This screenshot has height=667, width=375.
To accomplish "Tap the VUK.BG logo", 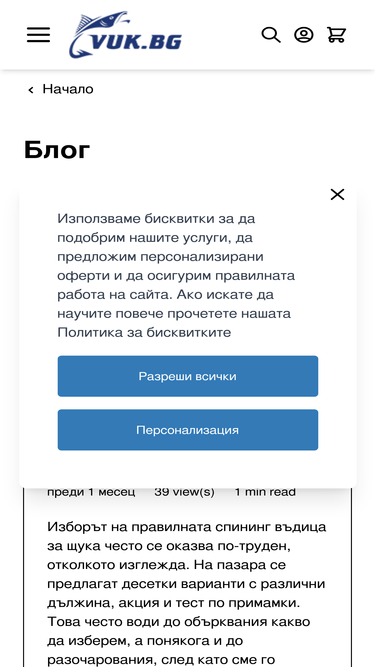I will pos(125,35).
